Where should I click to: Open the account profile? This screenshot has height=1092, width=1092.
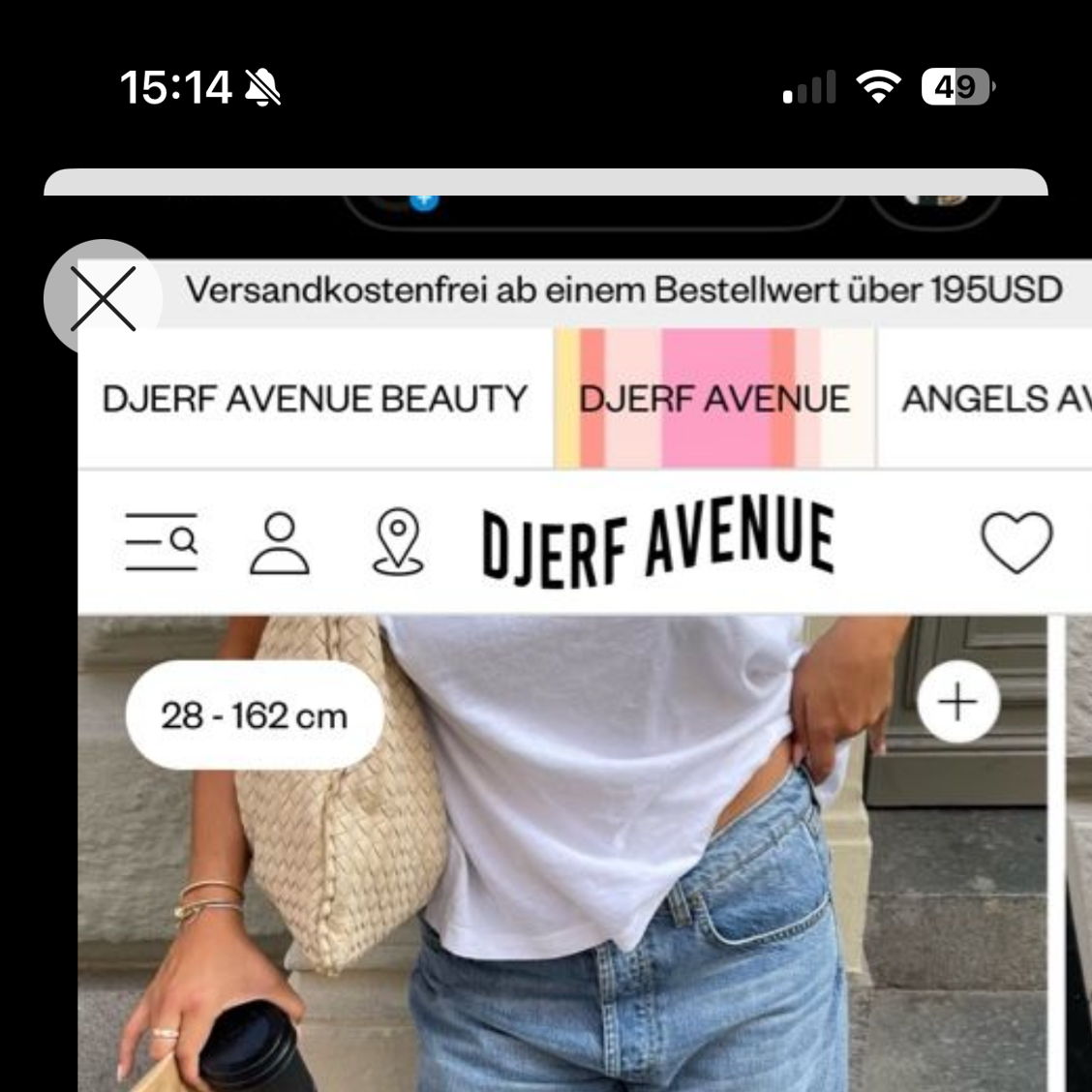point(280,543)
